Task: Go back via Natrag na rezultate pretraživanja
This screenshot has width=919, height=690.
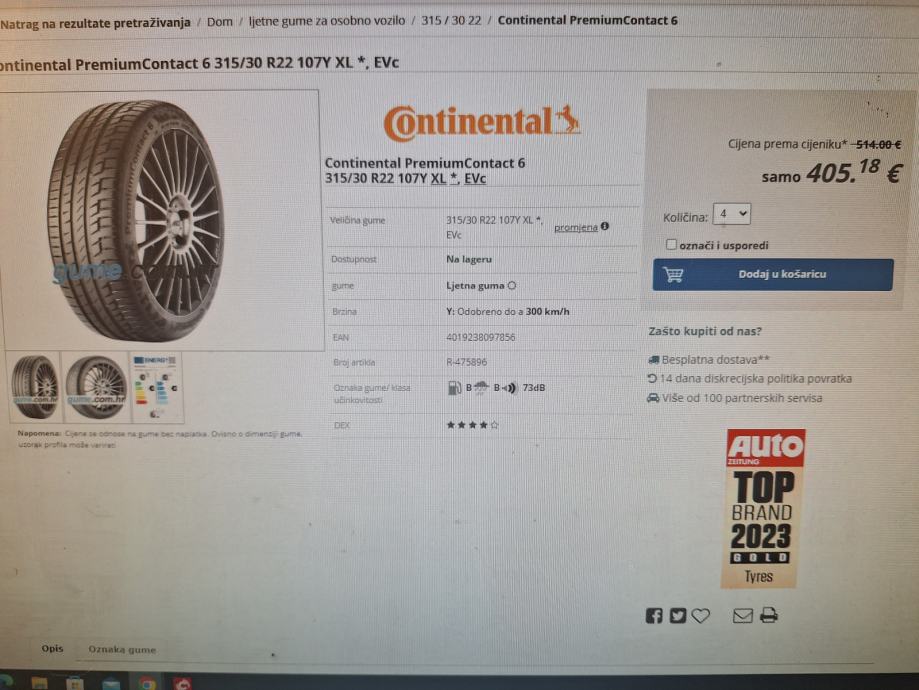Action: [95, 21]
